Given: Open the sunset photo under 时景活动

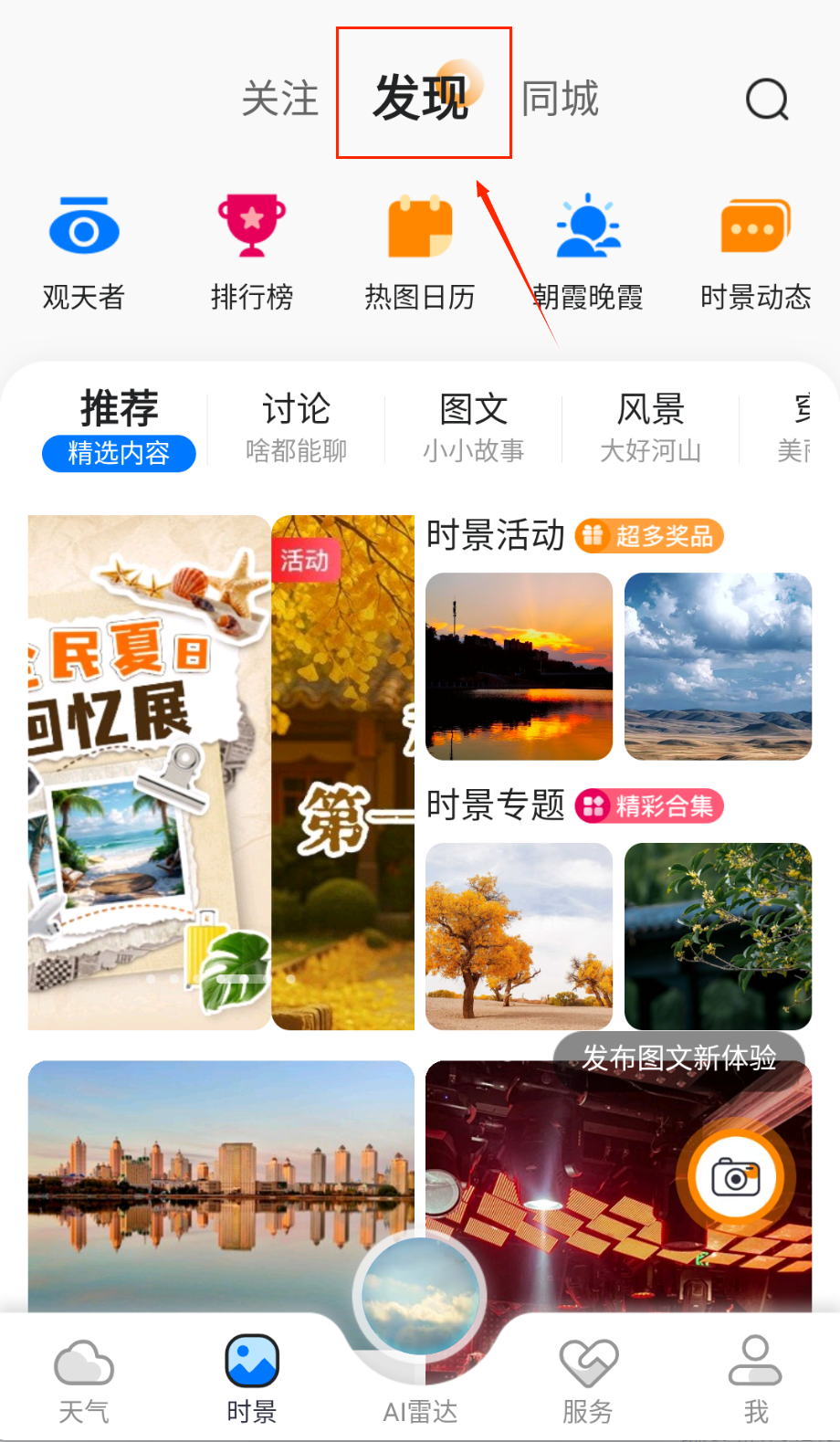Looking at the screenshot, I should pos(519,666).
